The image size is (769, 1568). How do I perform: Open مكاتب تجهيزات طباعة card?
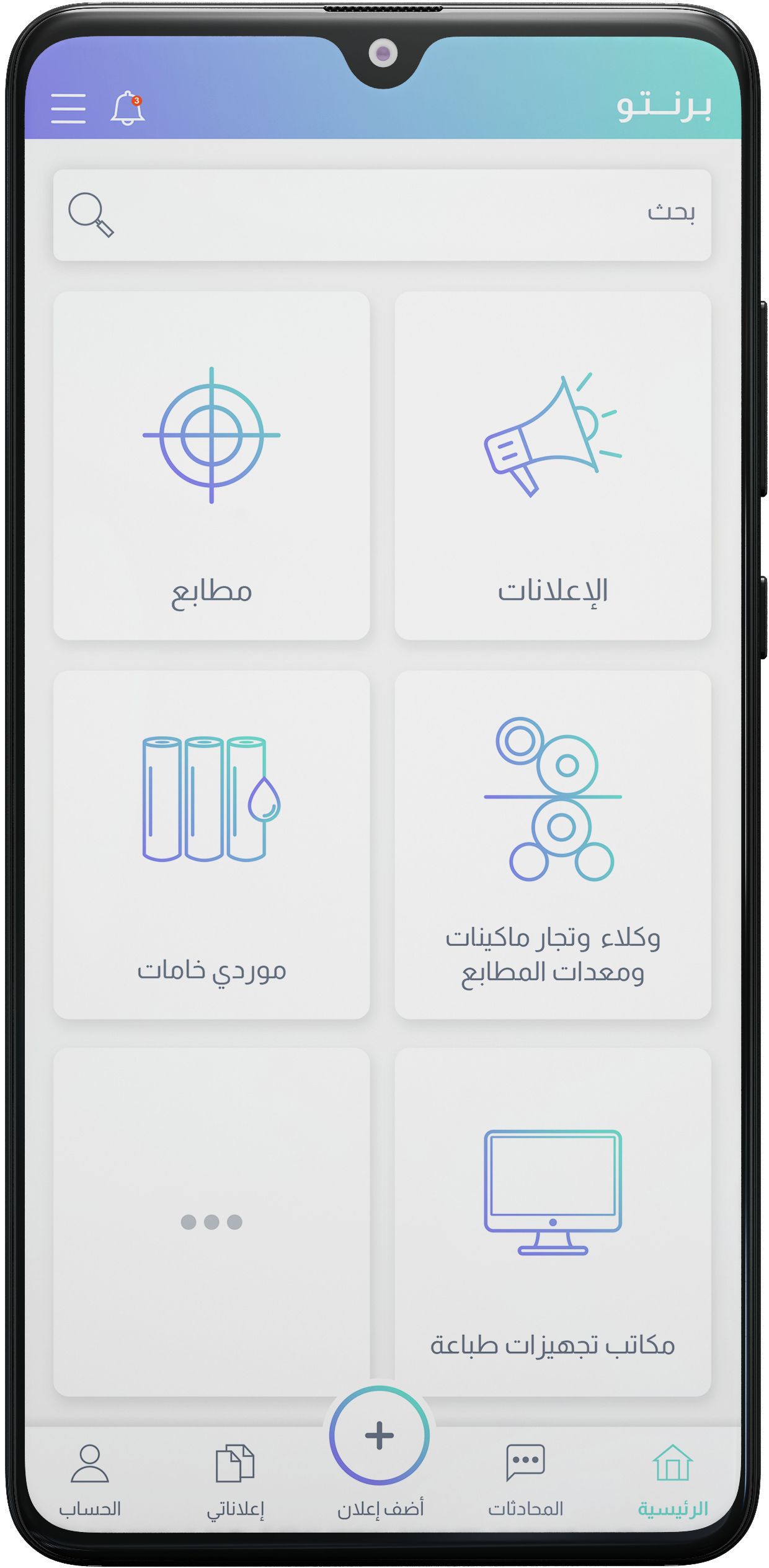click(x=553, y=1222)
